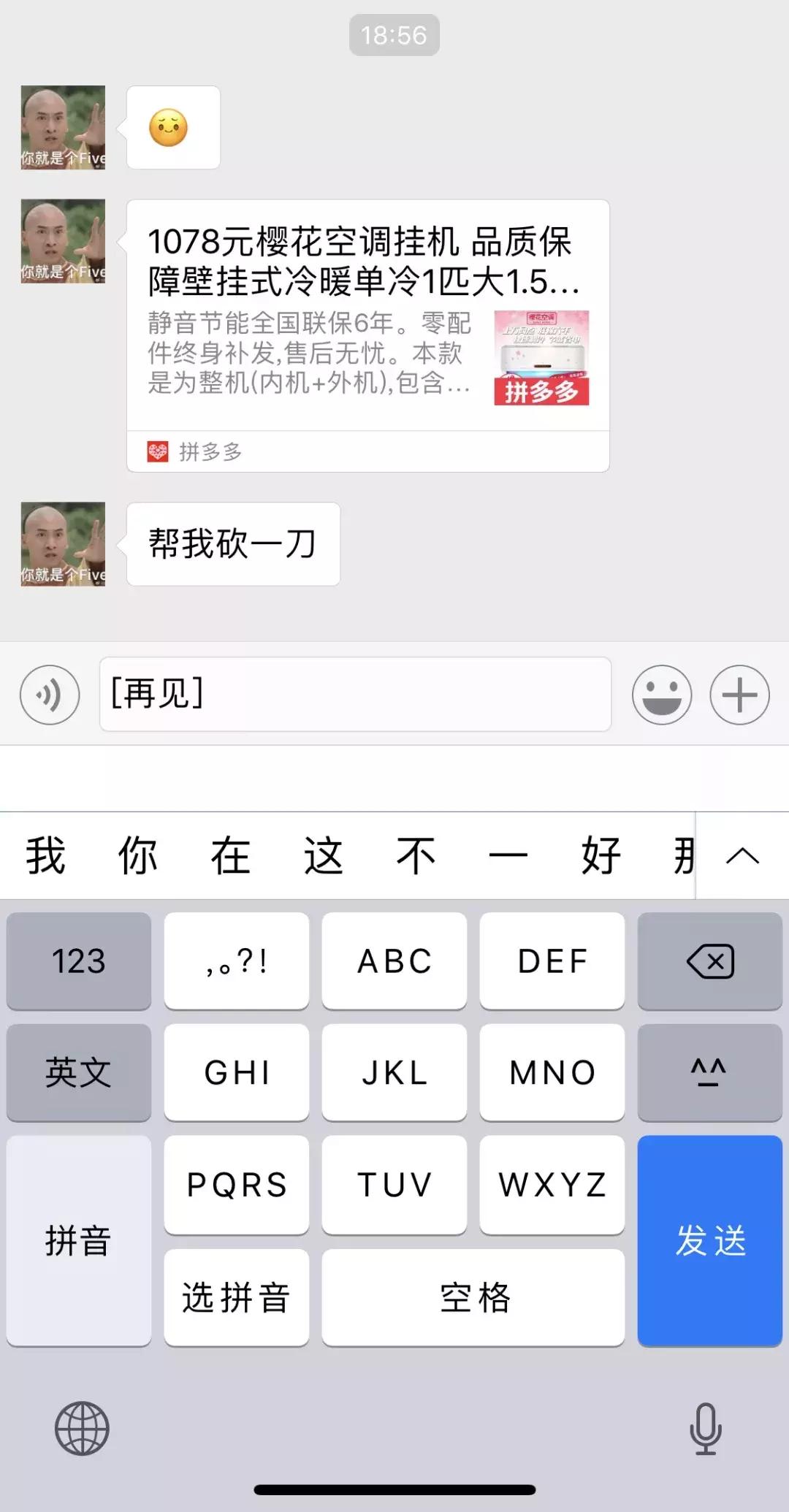
Task: Tap the backspace key on the keyboard
Action: [709, 961]
